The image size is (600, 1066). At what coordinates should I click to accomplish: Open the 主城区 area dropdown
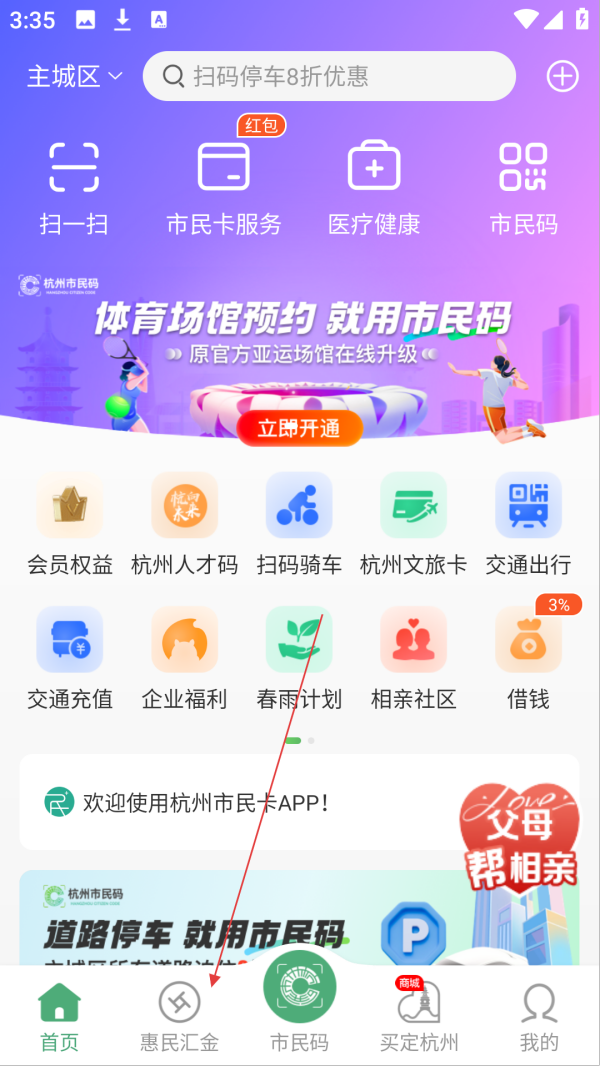coord(74,76)
